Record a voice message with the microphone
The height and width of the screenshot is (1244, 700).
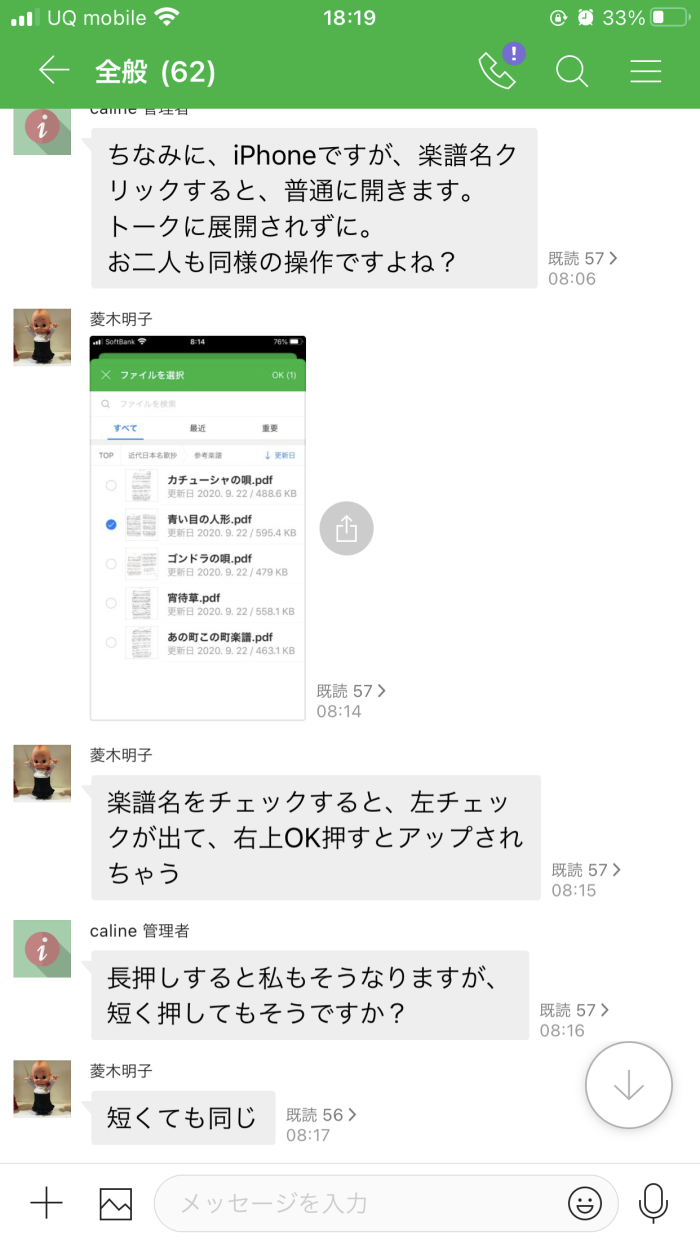[x=653, y=1203]
